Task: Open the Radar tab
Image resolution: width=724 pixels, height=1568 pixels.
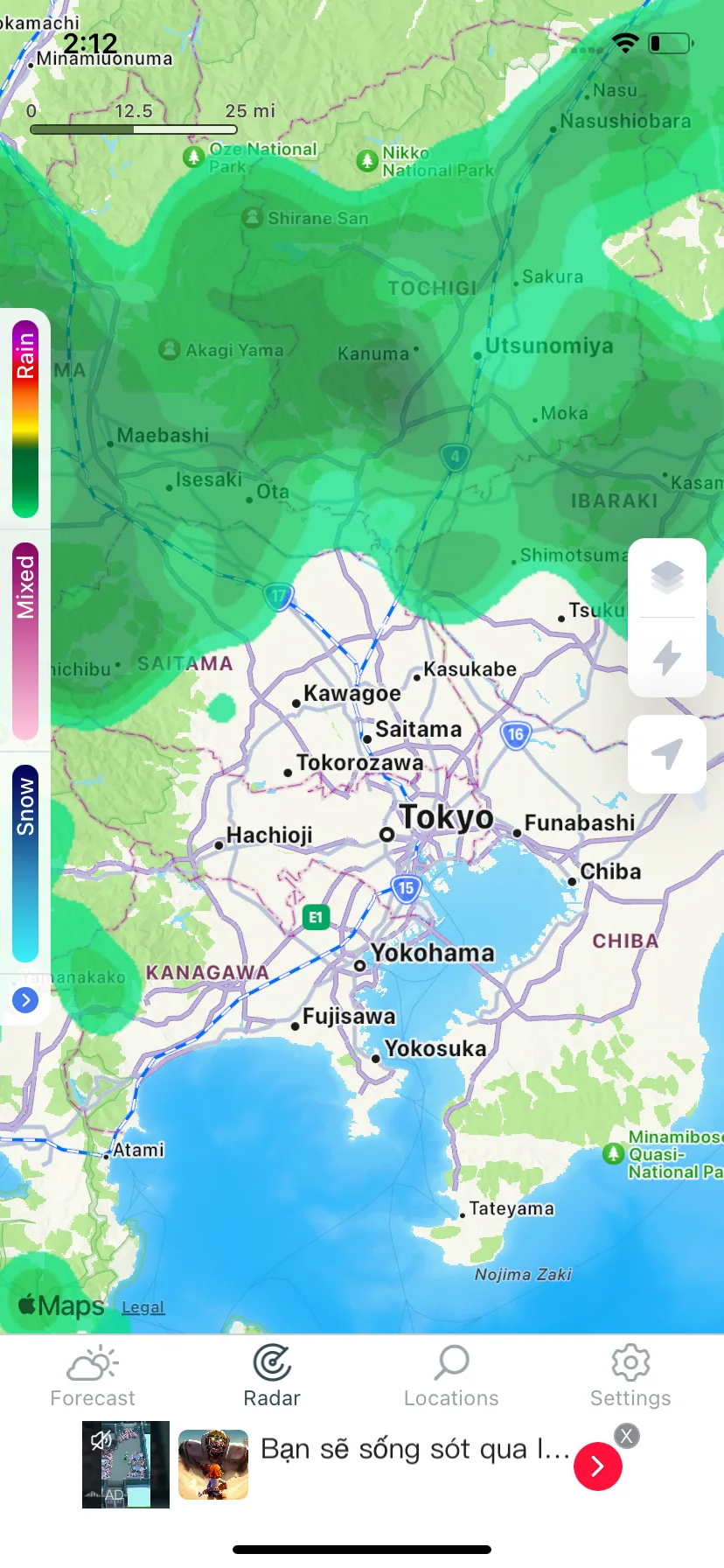Action: pos(271,1374)
